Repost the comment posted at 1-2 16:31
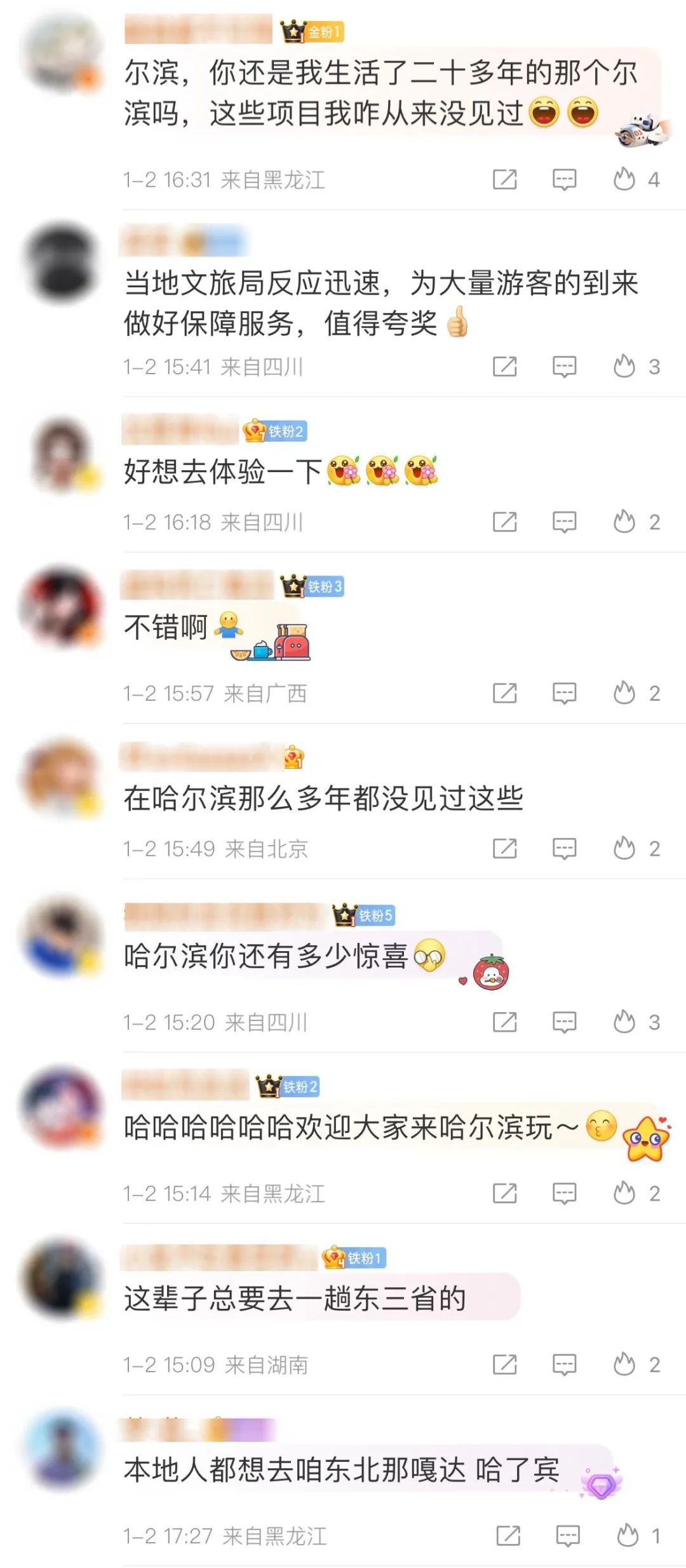This screenshot has height=1568, width=686. [x=505, y=180]
